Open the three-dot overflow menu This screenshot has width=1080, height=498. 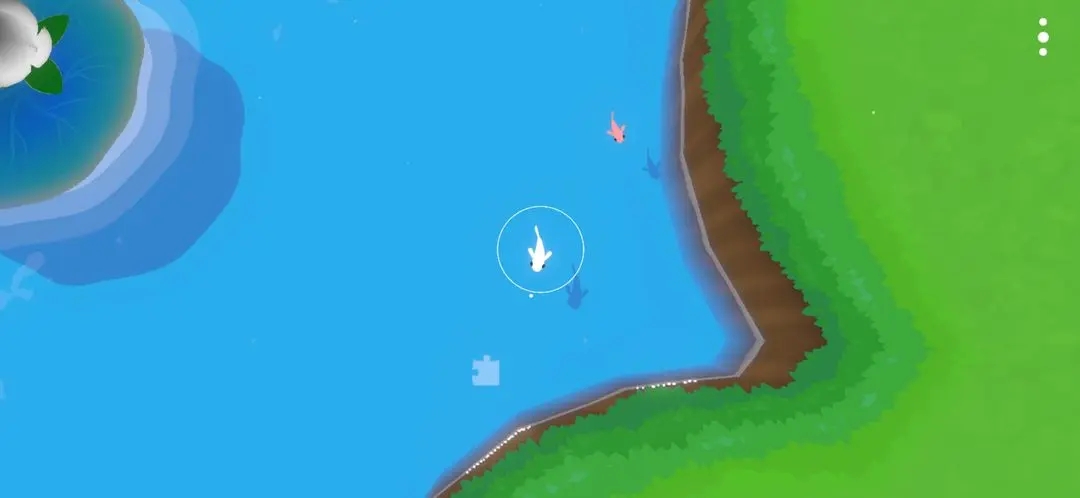[x=1043, y=37]
